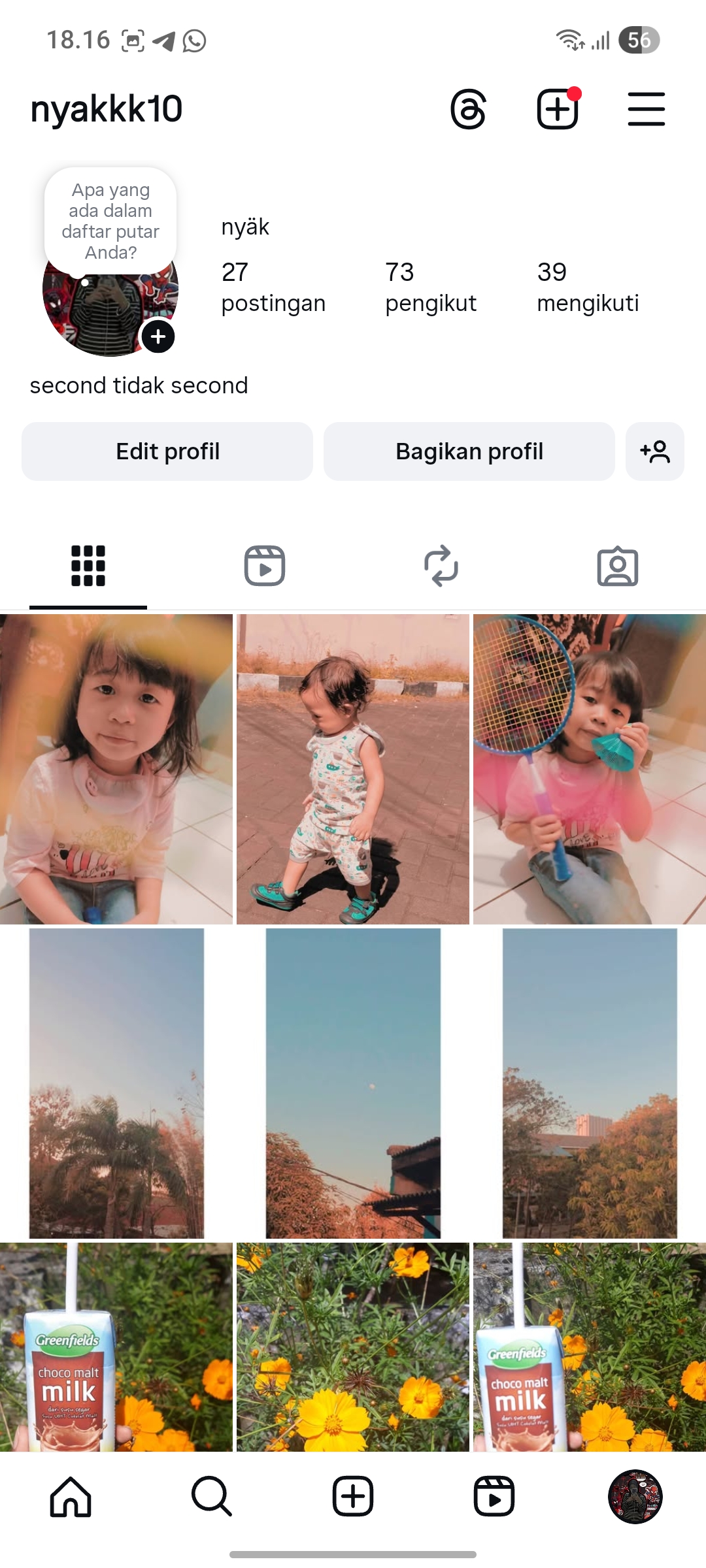Screen dimensions: 706x1568
Task: View the 73 pengikut list
Action: [x=430, y=287]
